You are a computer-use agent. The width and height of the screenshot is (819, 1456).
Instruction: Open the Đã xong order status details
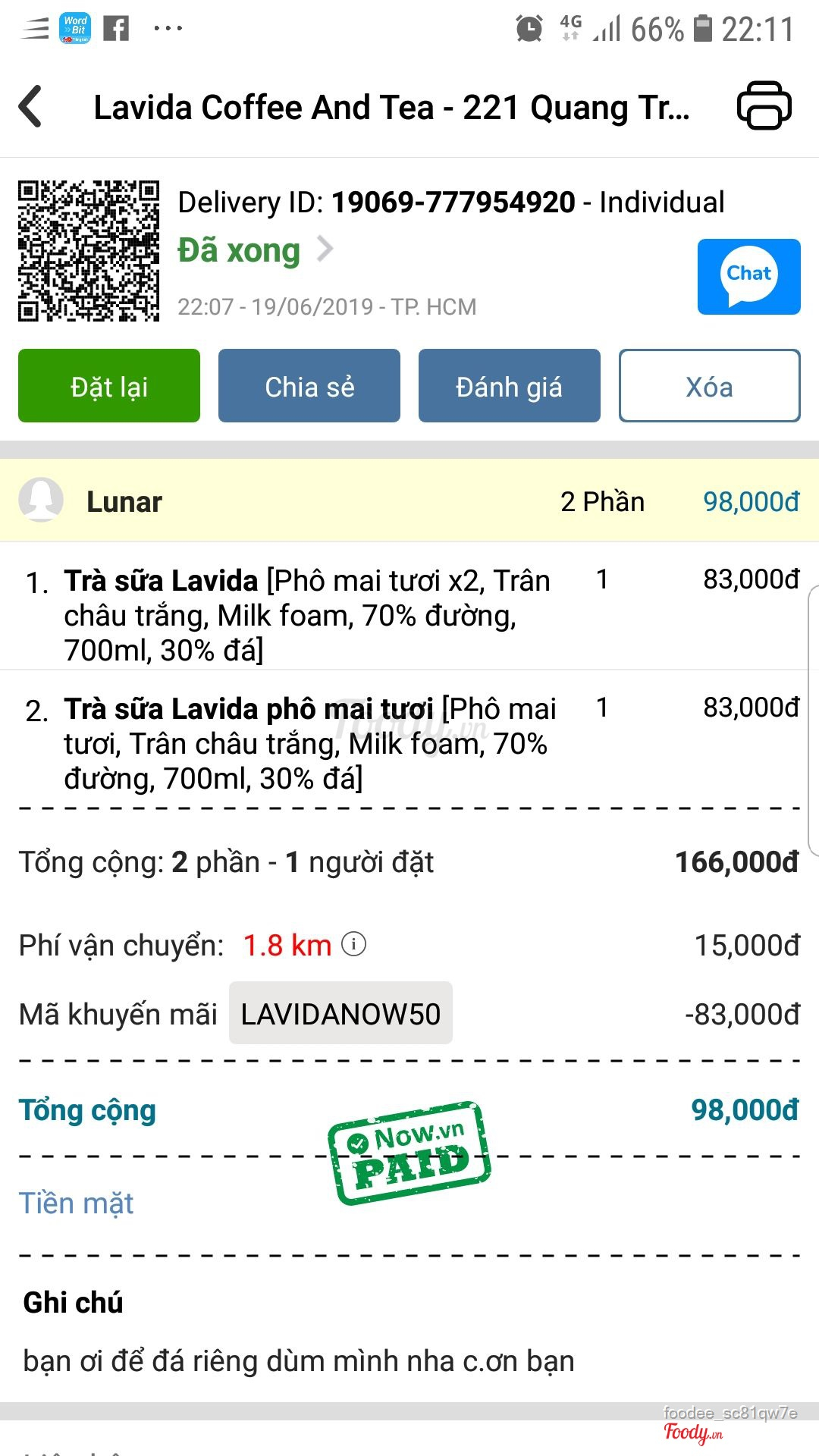tap(255, 250)
